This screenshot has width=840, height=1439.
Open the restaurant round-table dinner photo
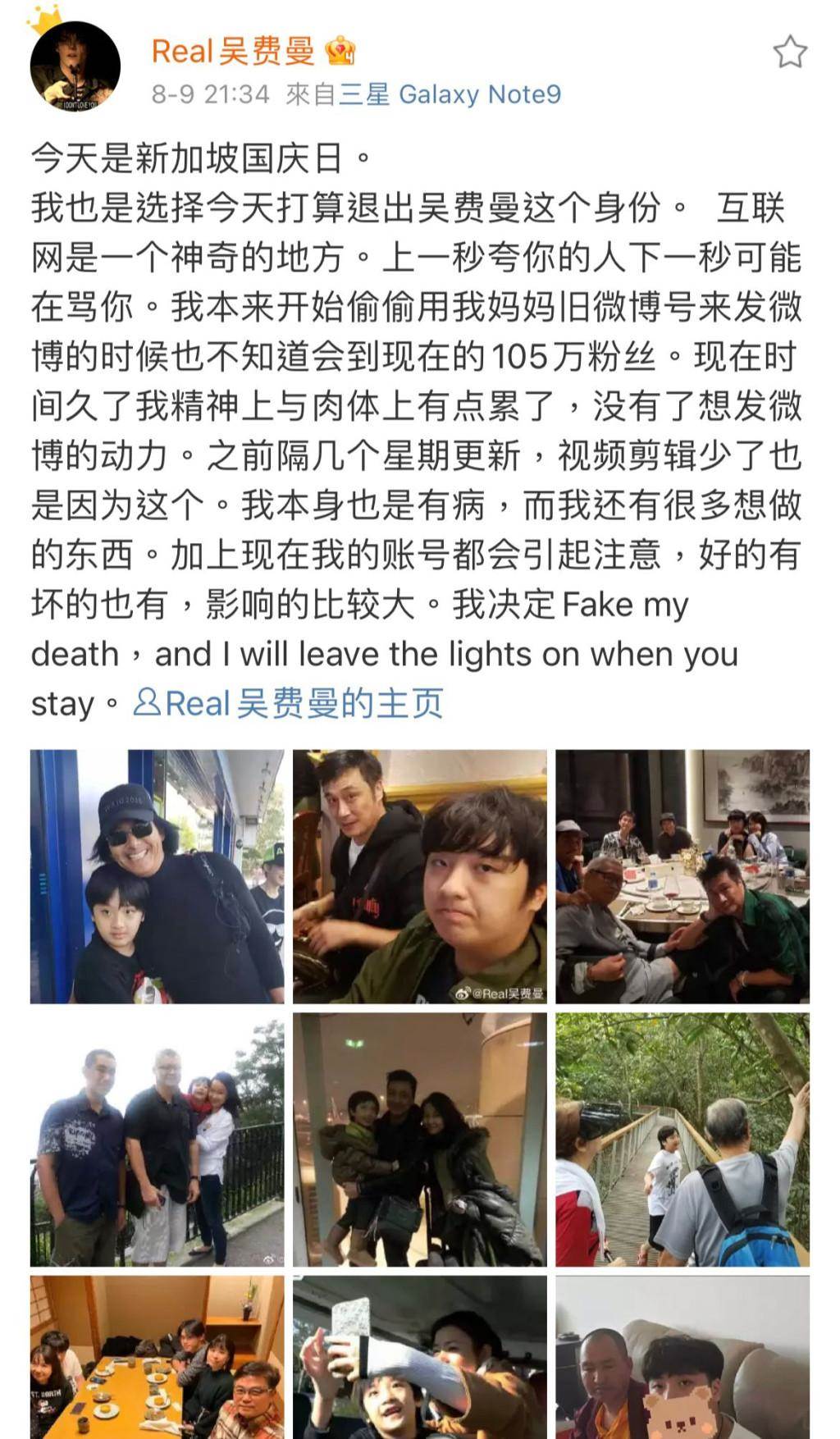click(682, 876)
